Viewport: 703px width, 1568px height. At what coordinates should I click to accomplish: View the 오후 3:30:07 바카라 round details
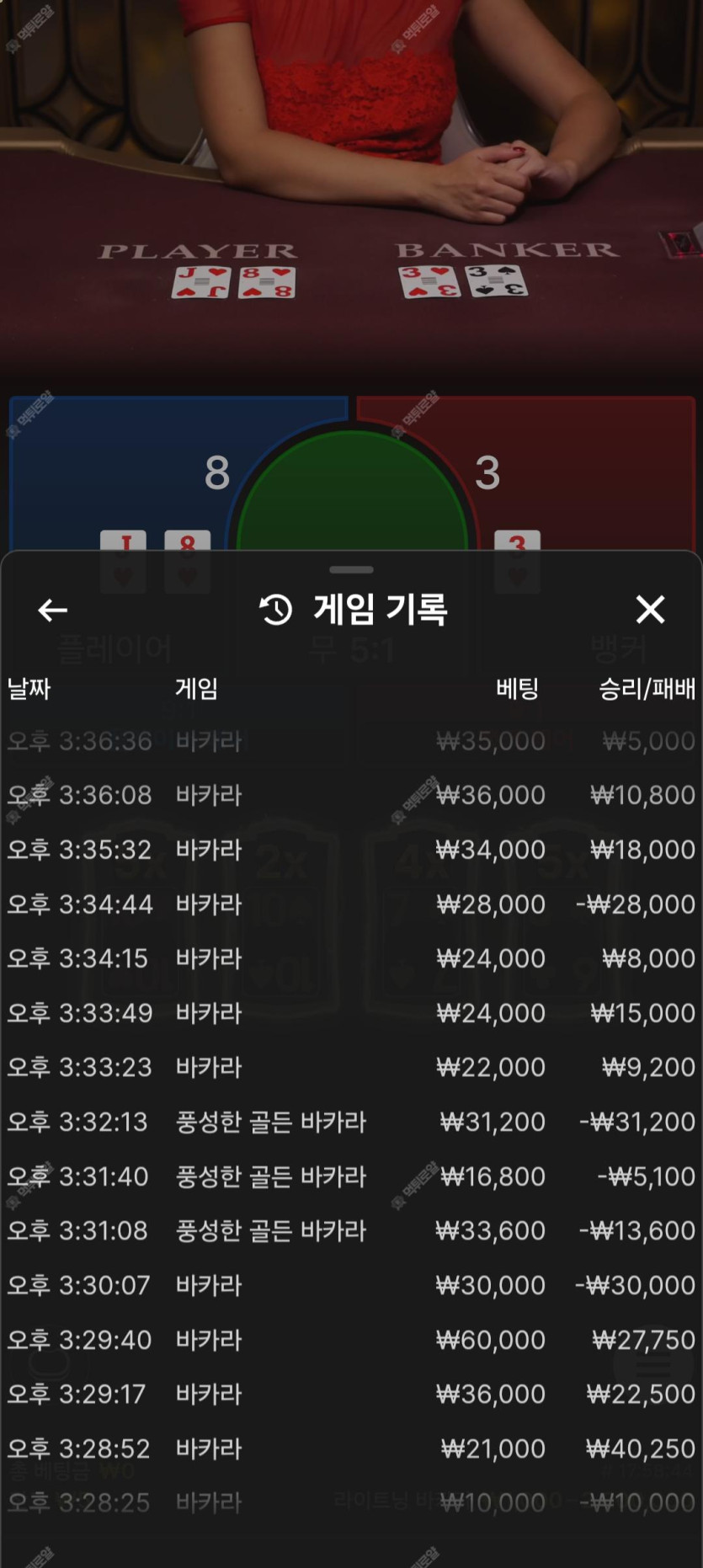coord(351,1285)
